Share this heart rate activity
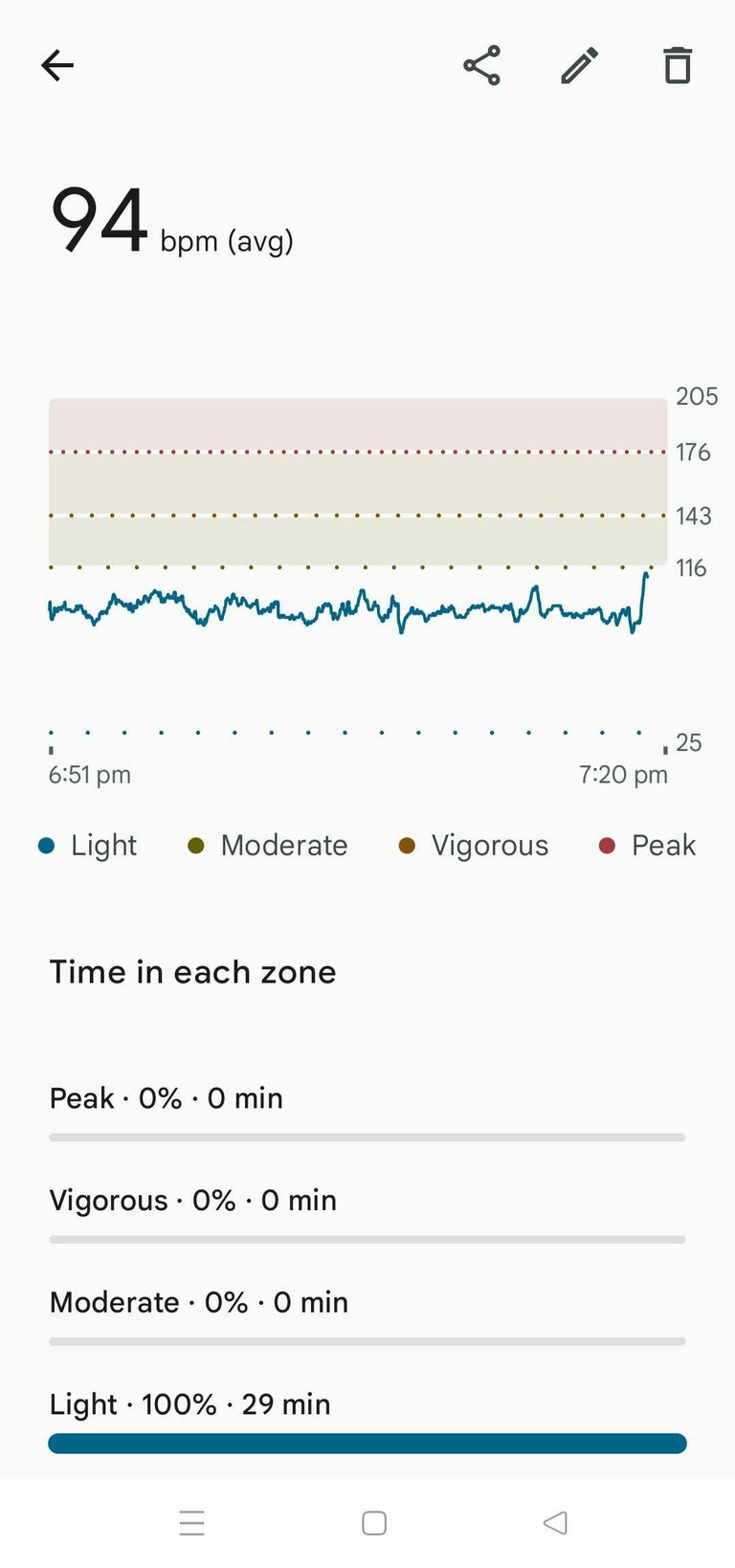The width and height of the screenshot is (735, 1568). tap(481, 65)
